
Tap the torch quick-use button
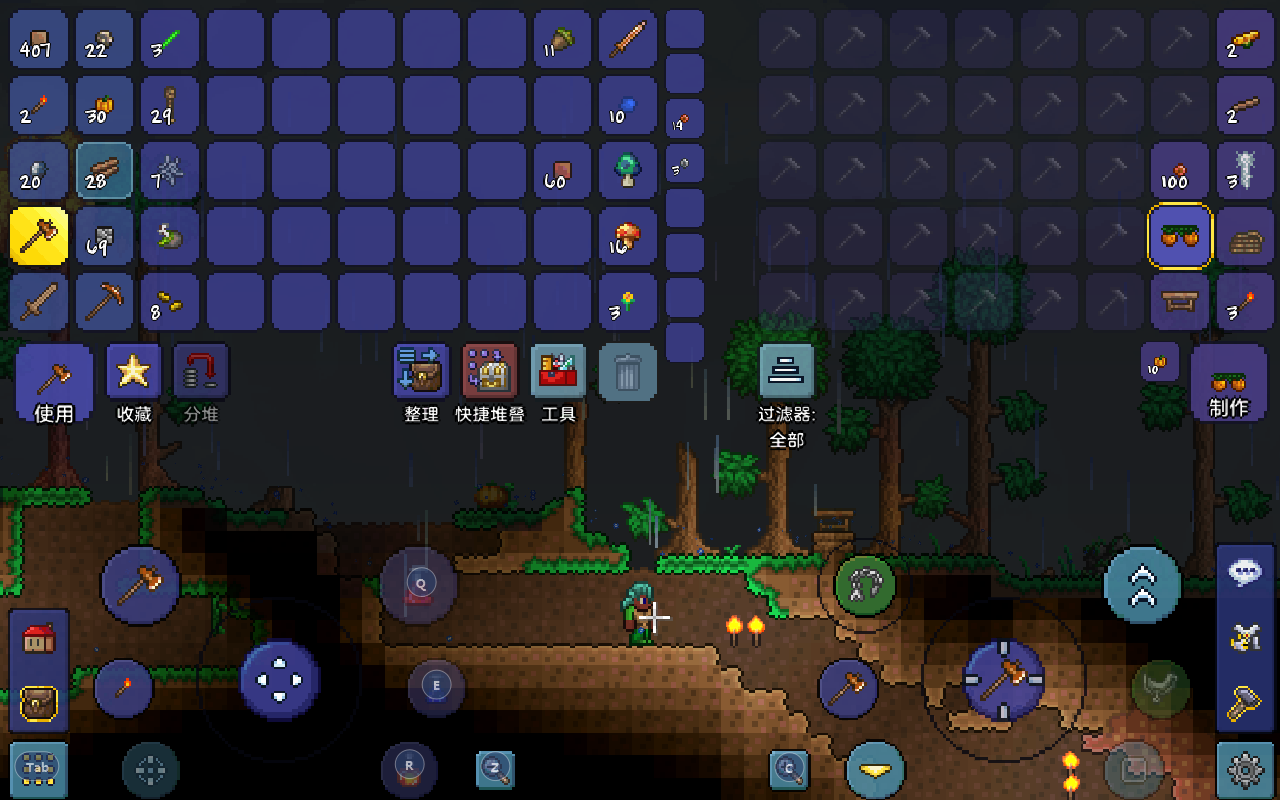(x=124, y=688)
